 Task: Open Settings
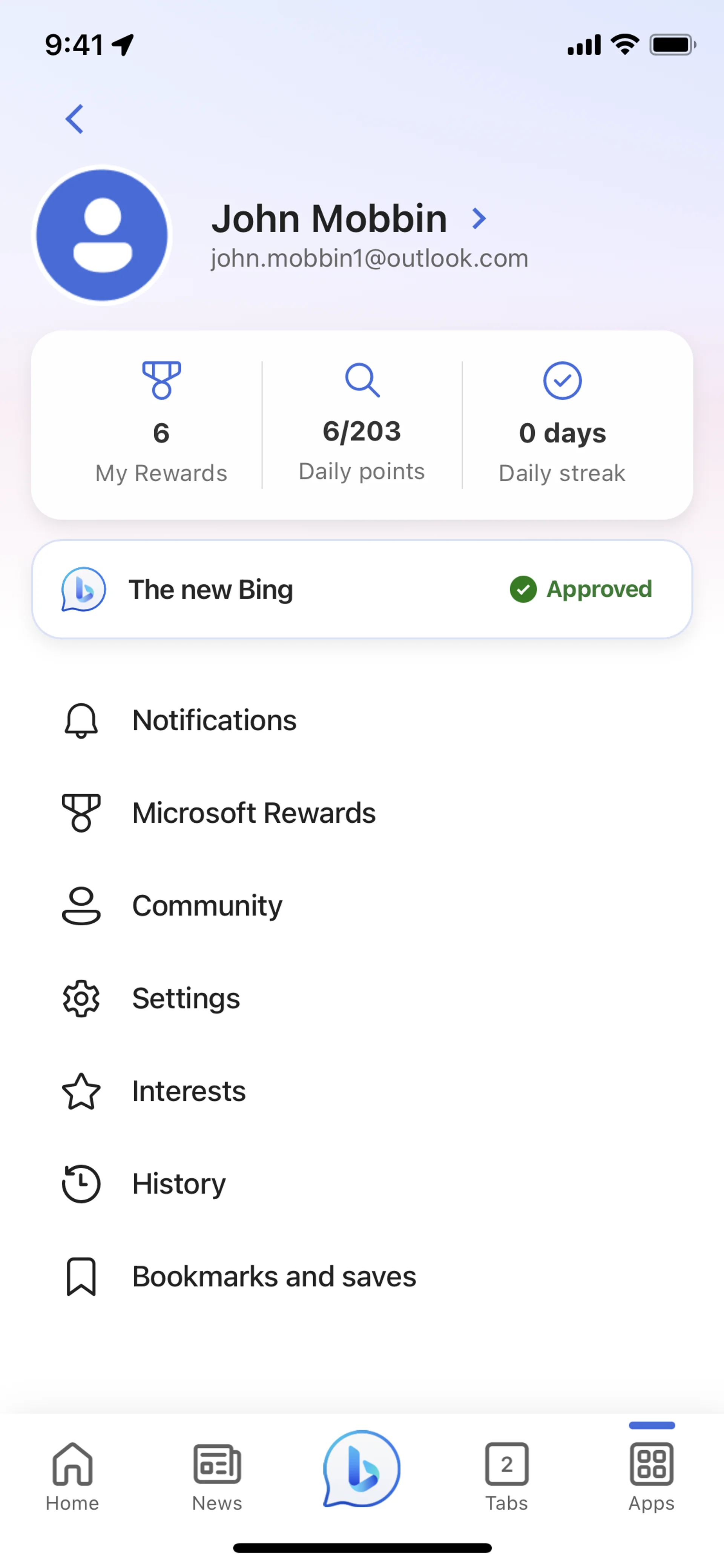click(186, 999)
